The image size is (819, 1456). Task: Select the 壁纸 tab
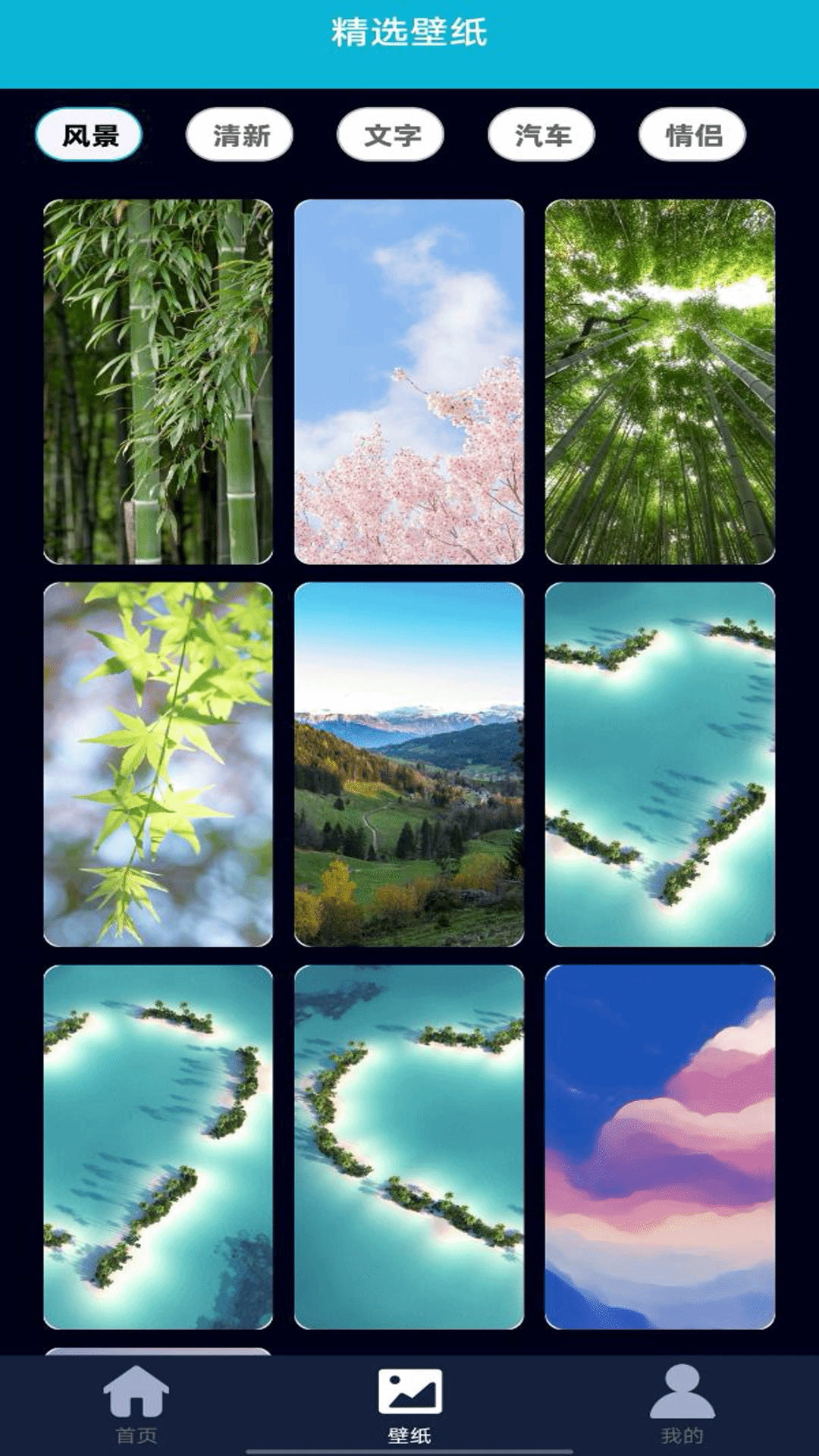(409, 1404)
